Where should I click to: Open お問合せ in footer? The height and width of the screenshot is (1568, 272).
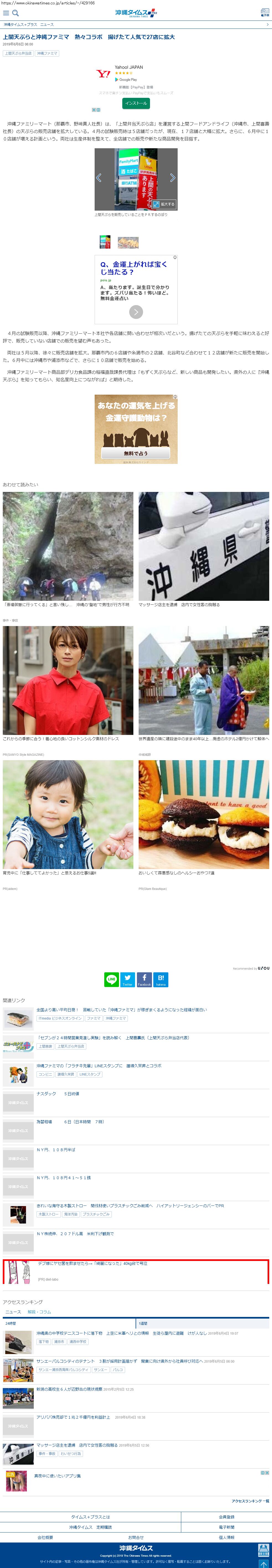136,1537
